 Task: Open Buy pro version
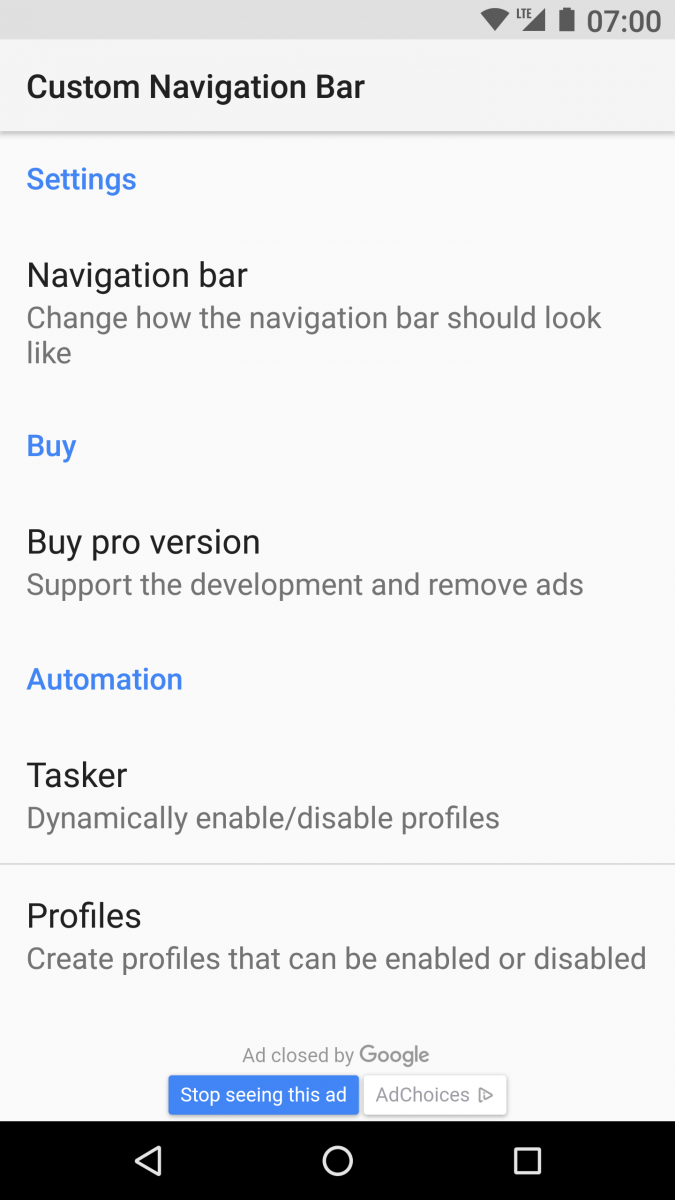coord(337,562)
